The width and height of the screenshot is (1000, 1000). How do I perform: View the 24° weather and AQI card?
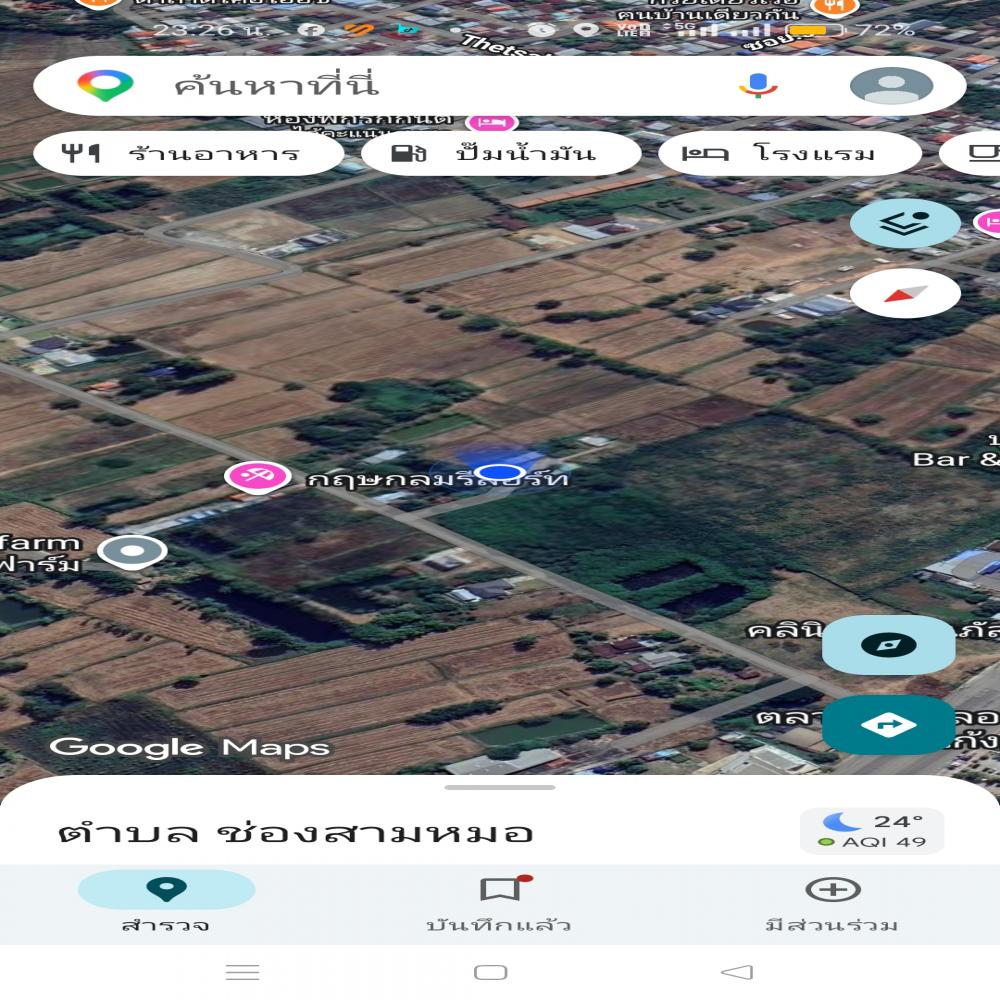[871, 831]
